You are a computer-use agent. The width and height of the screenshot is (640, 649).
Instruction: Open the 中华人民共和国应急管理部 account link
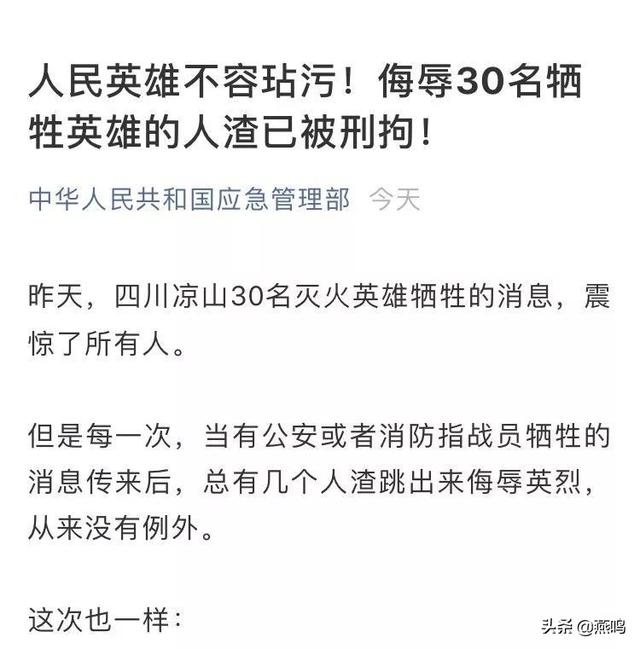point(189,200)
